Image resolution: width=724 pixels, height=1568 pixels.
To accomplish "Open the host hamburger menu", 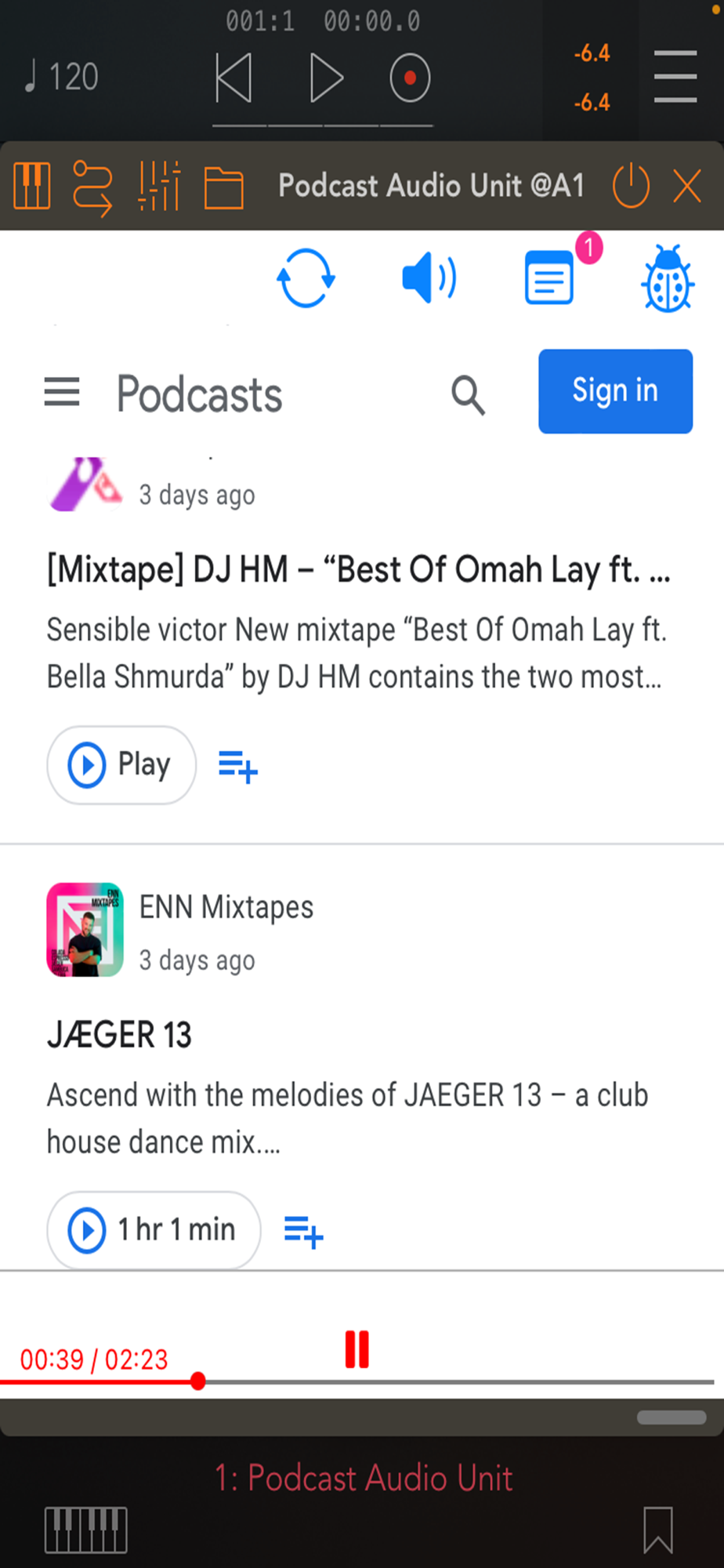I will [675, 77].
